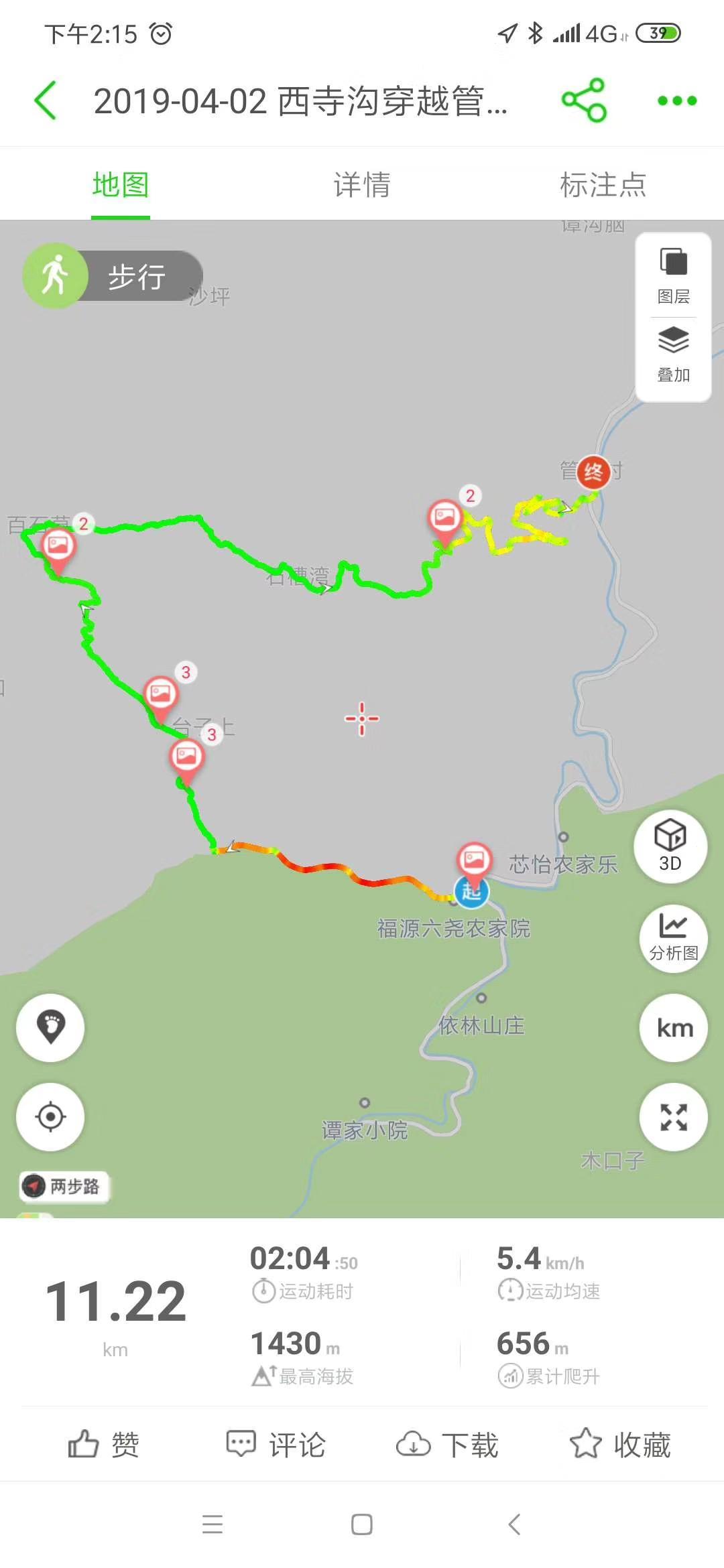Open the photo marker at the start point

tap(474, 860)
